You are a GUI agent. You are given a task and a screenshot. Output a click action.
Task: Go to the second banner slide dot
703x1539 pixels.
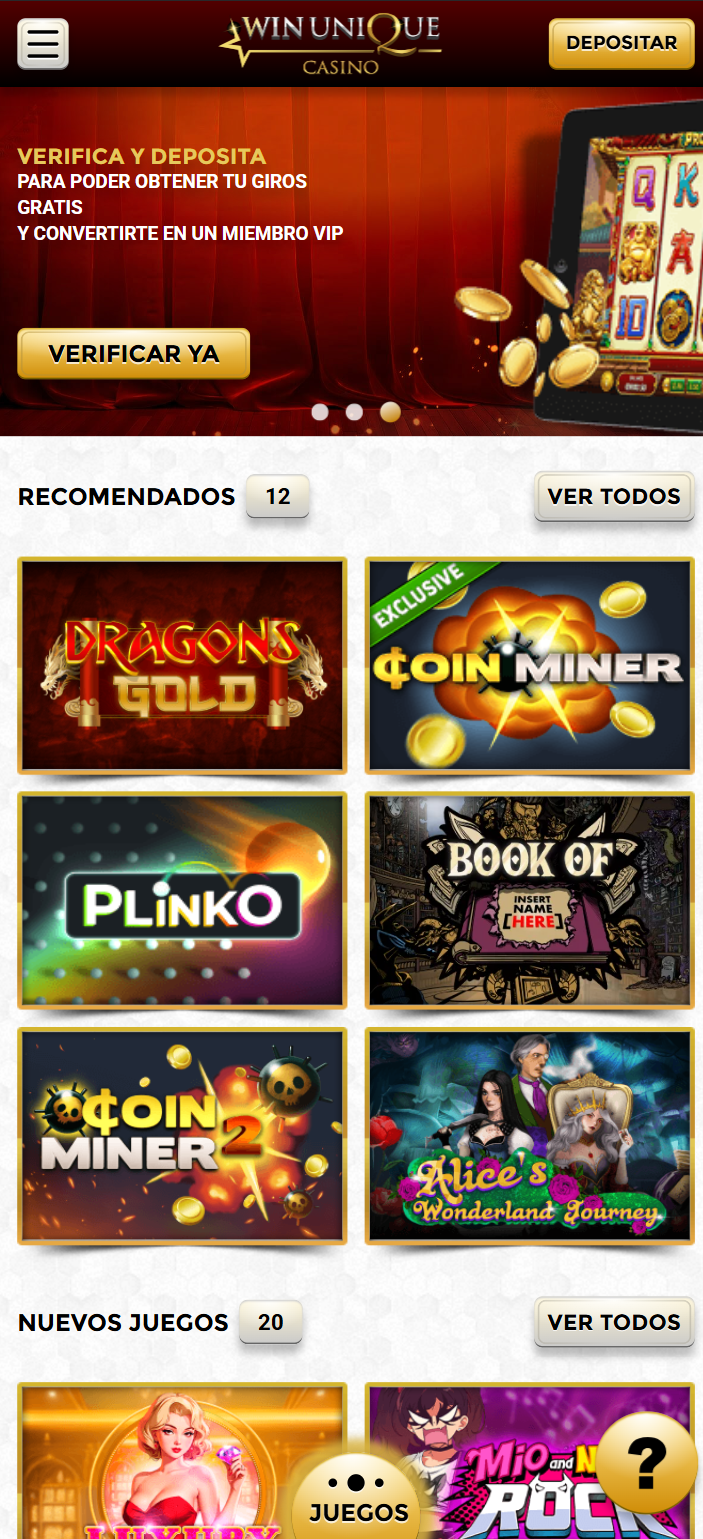tap(354, 412)
